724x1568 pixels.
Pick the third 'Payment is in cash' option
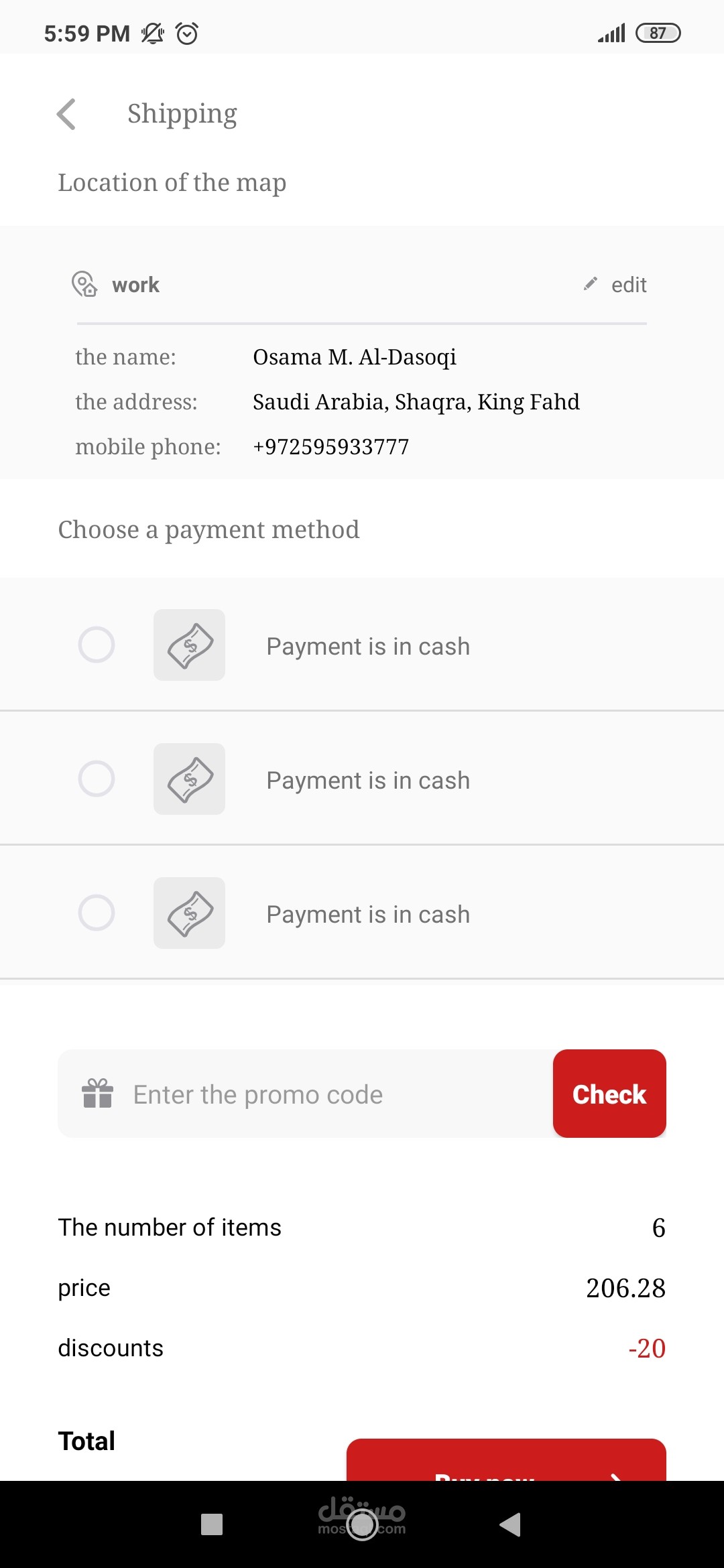coord(97,913)
